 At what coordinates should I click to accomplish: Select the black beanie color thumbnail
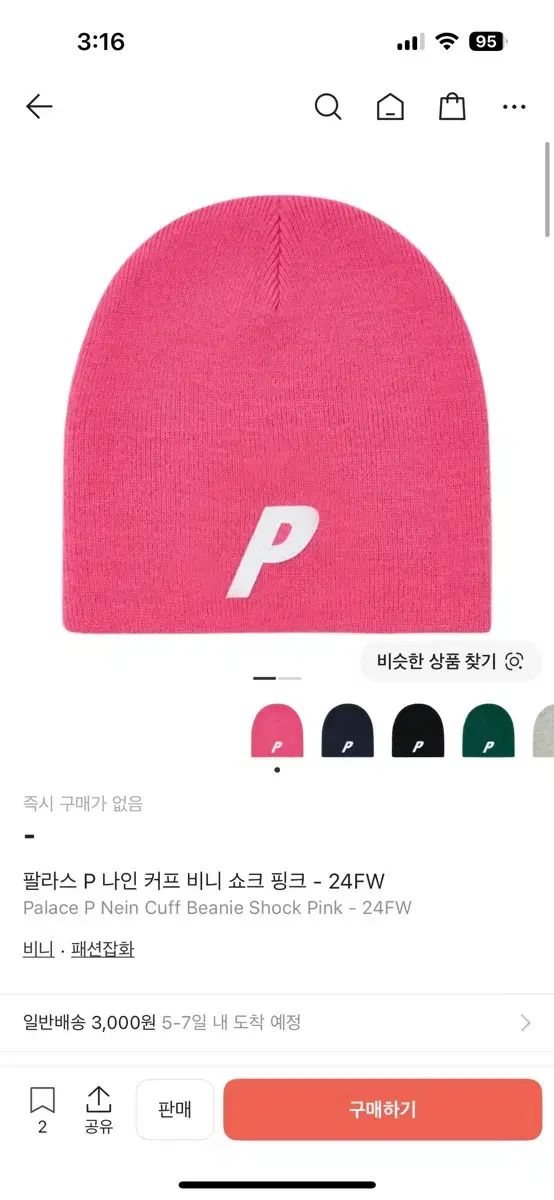[x=417, y=730]
